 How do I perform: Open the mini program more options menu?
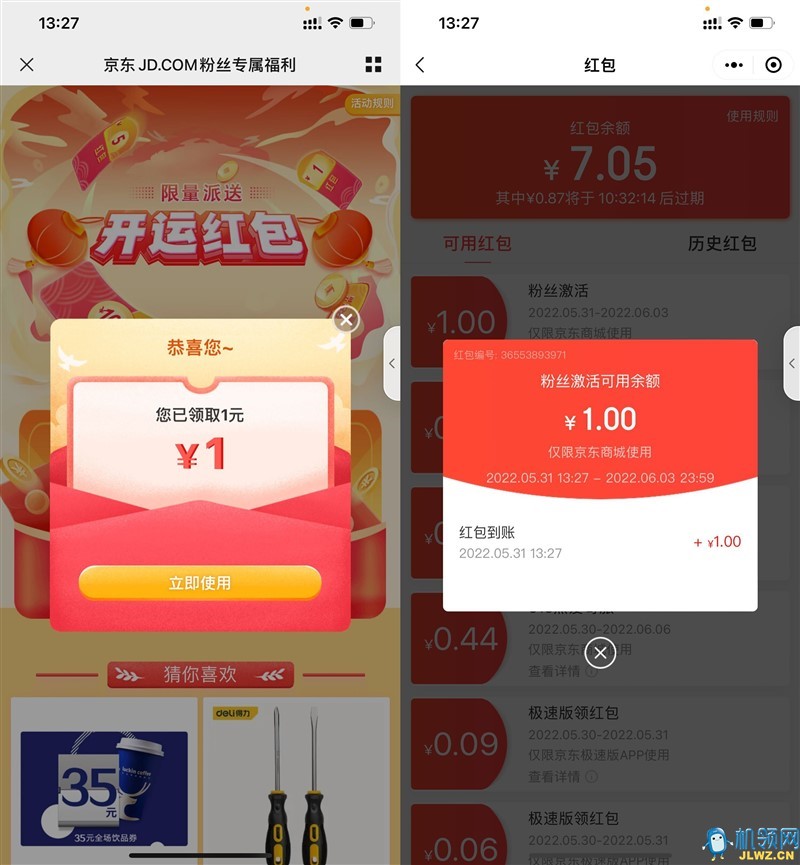click(734, 65)
